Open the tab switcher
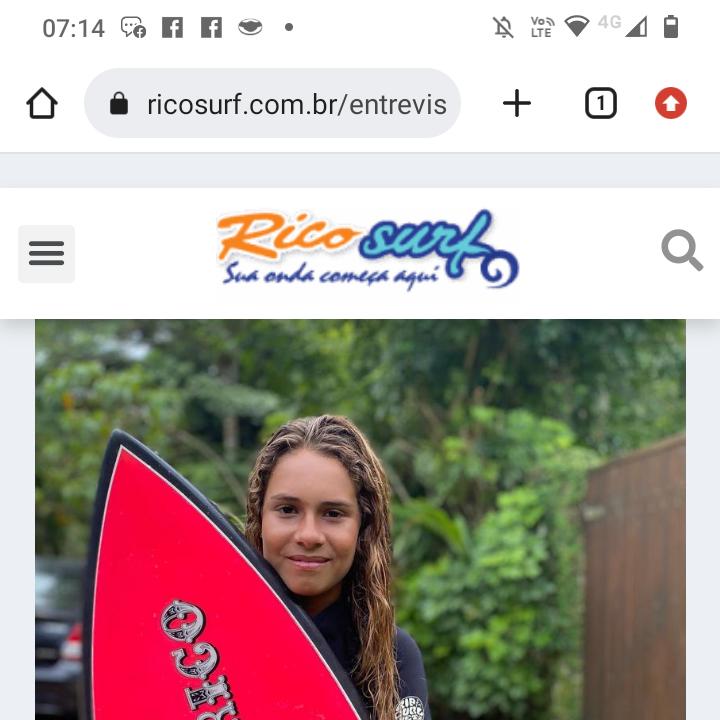Screen dimensions: 720x720 (600, 103)
